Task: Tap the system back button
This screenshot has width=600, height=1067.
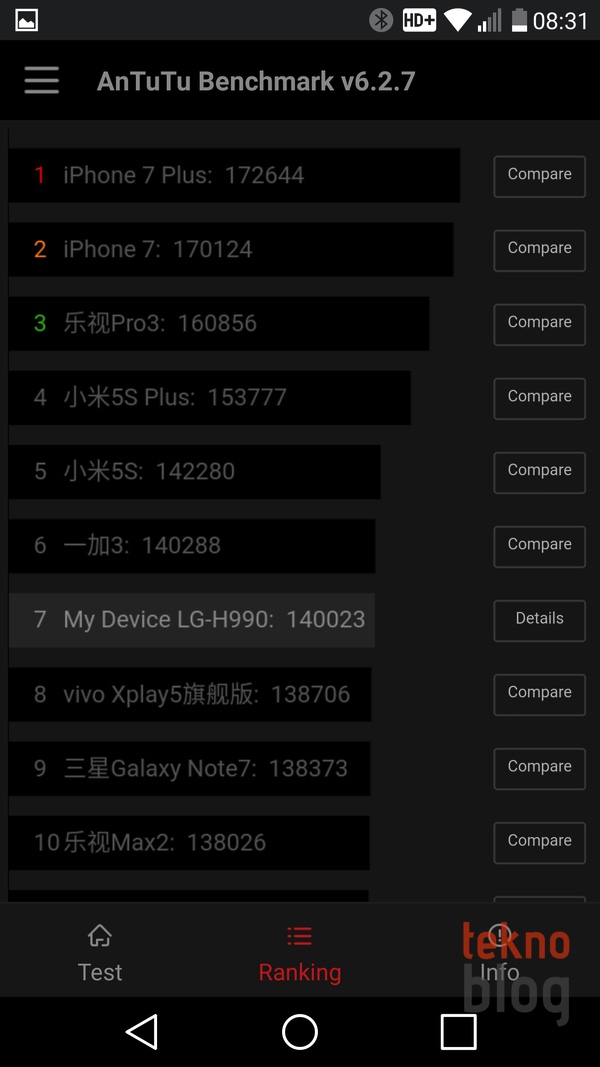Action: 142,1032
